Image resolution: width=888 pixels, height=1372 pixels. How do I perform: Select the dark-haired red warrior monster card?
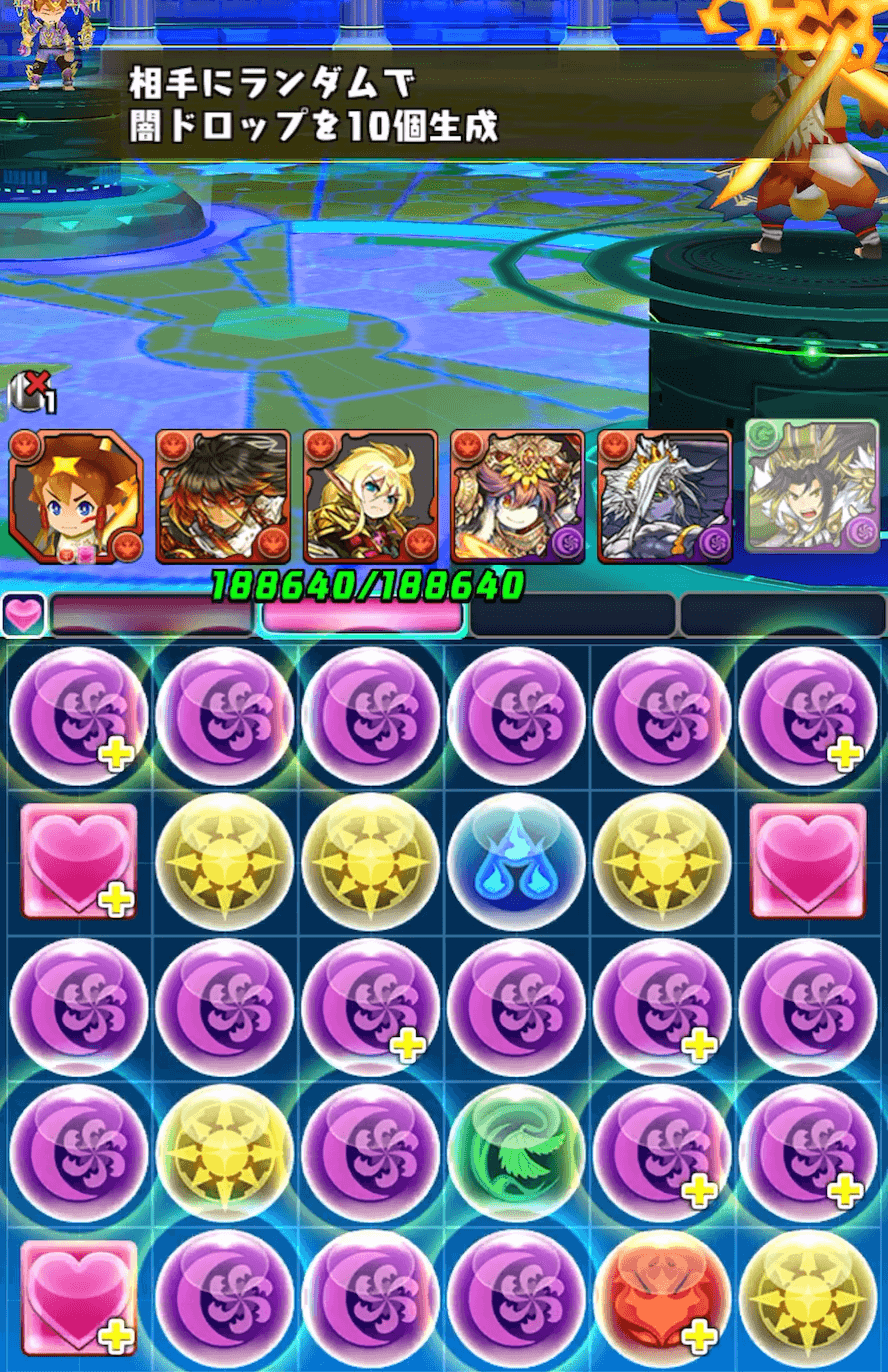222,495
